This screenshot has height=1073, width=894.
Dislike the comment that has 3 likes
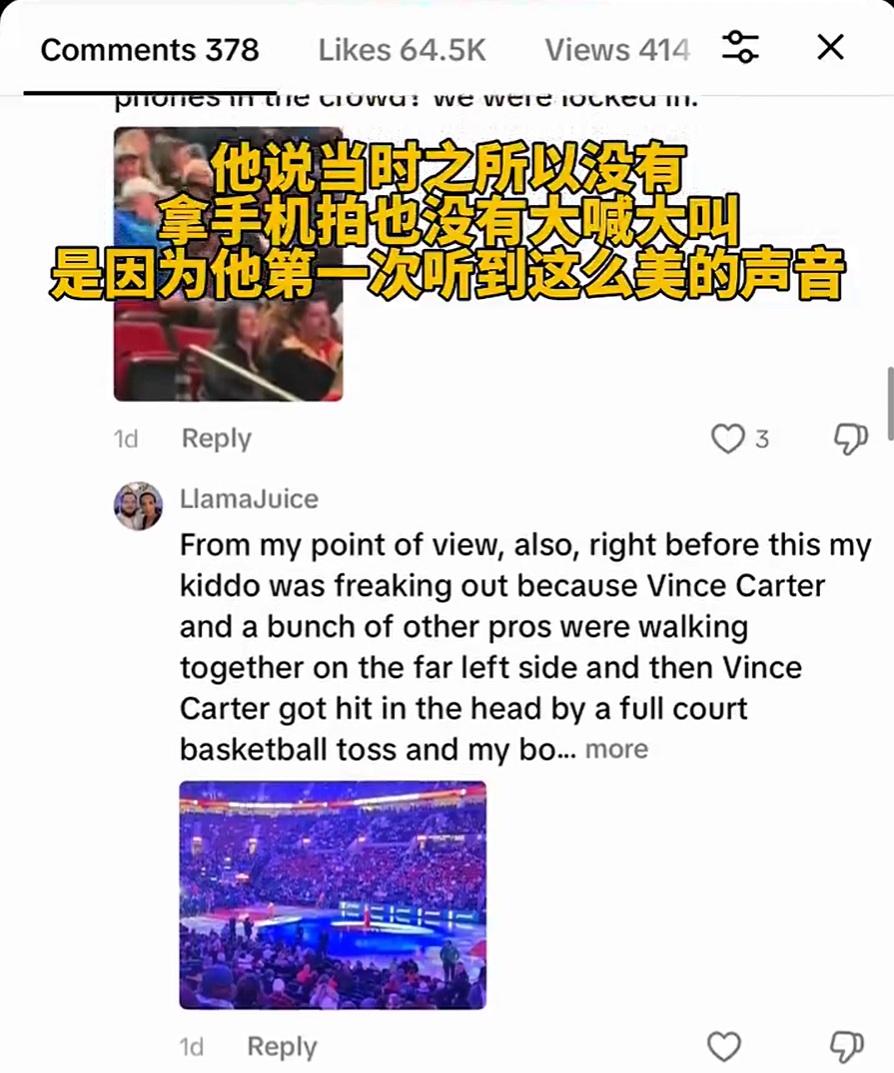[849, 439]
